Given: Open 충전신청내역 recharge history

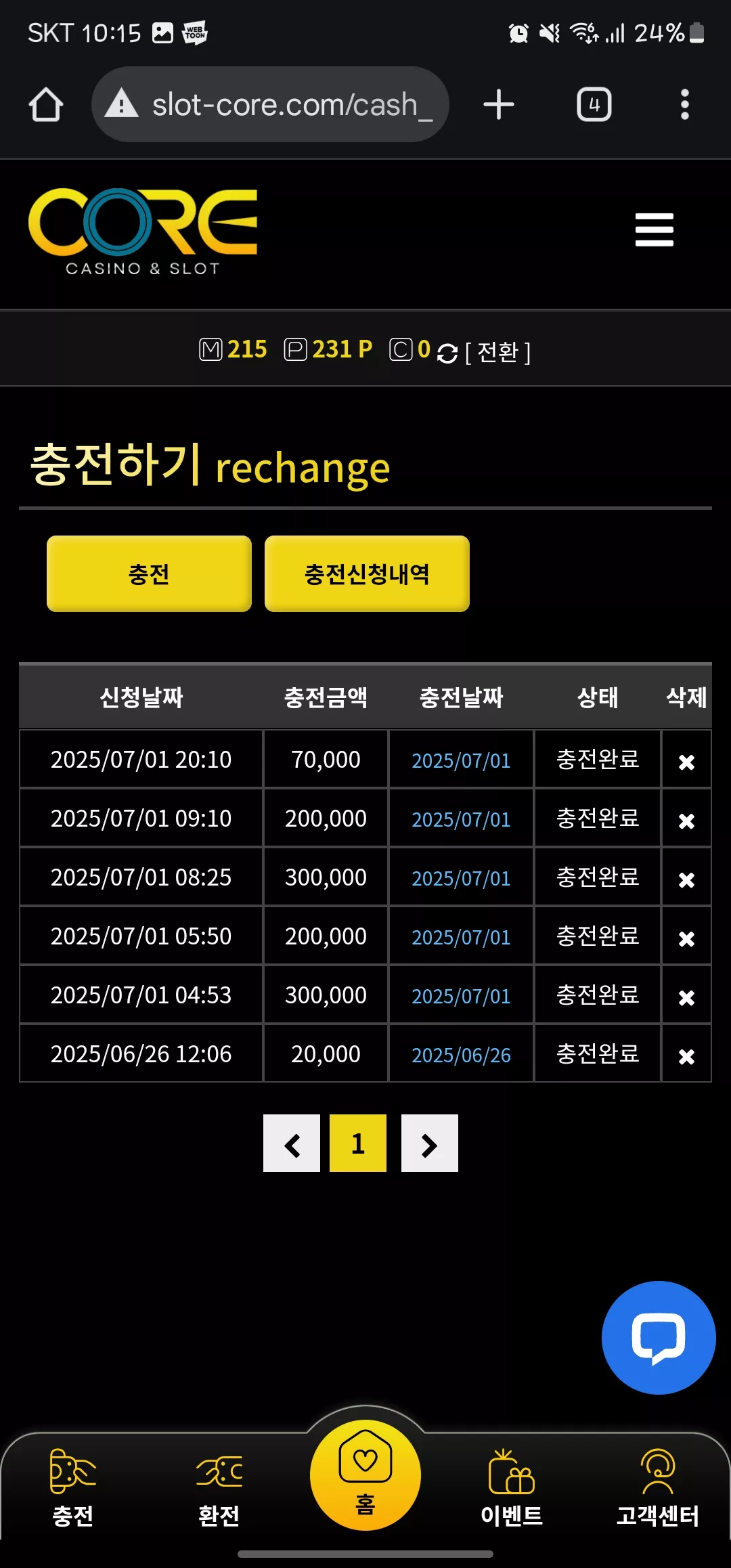Looking at the screenshot, I should tap(367, 574).
